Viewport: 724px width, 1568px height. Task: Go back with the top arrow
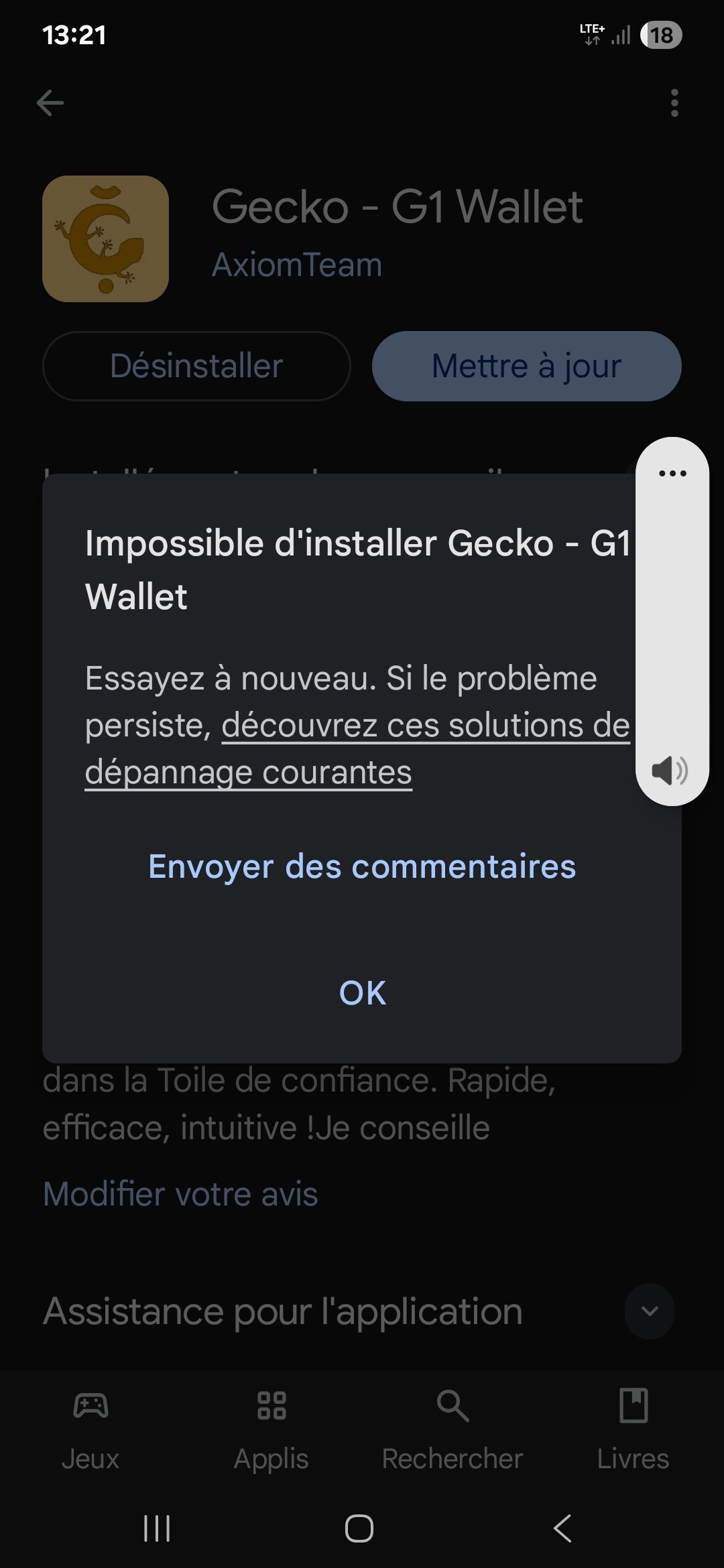(x=50, y=103)
